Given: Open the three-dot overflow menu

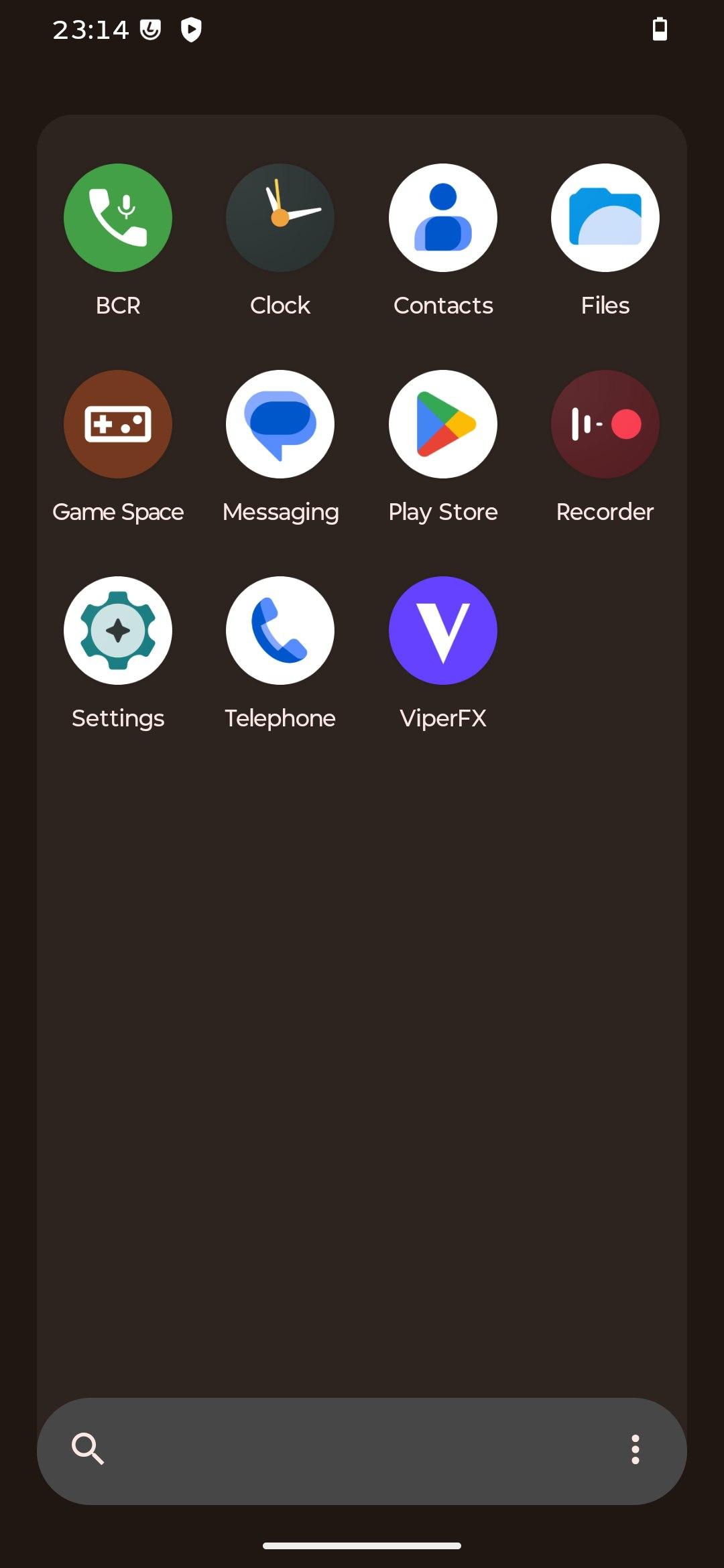Looking at the screenshot, I should pyautogui.click(x=635, y=1450).
